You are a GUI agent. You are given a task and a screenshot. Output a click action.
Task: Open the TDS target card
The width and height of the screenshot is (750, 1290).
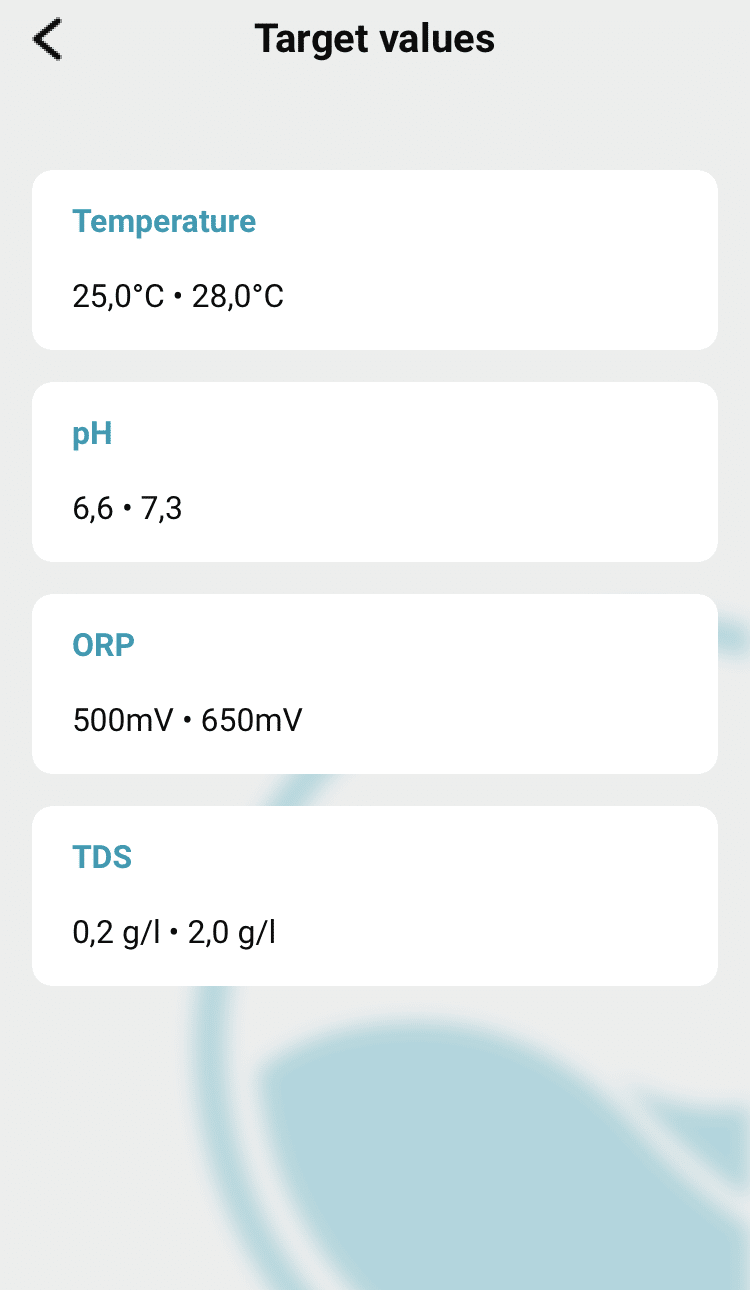(375, 896)
